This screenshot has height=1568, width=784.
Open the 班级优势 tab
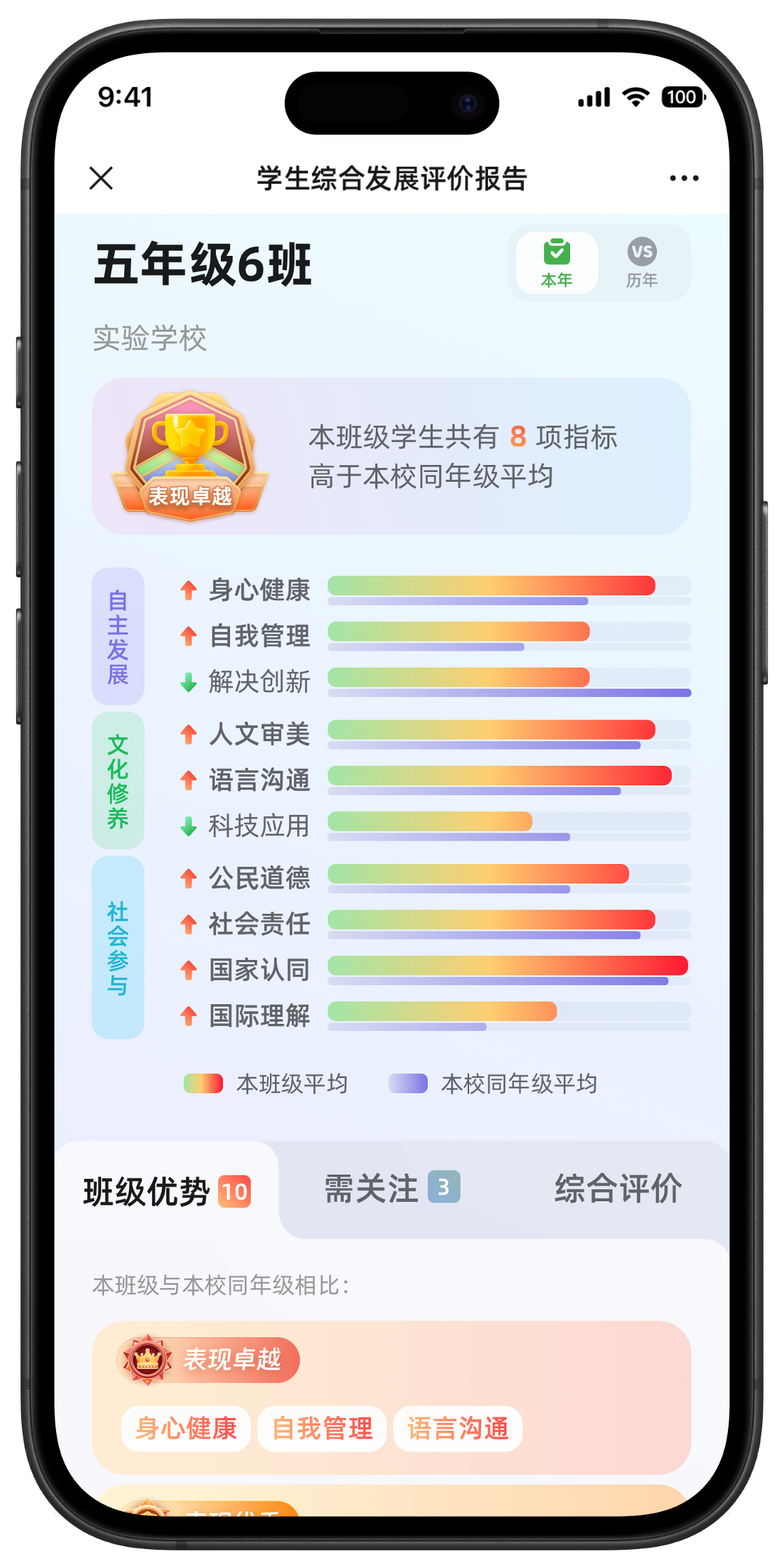pos(166,1191)
